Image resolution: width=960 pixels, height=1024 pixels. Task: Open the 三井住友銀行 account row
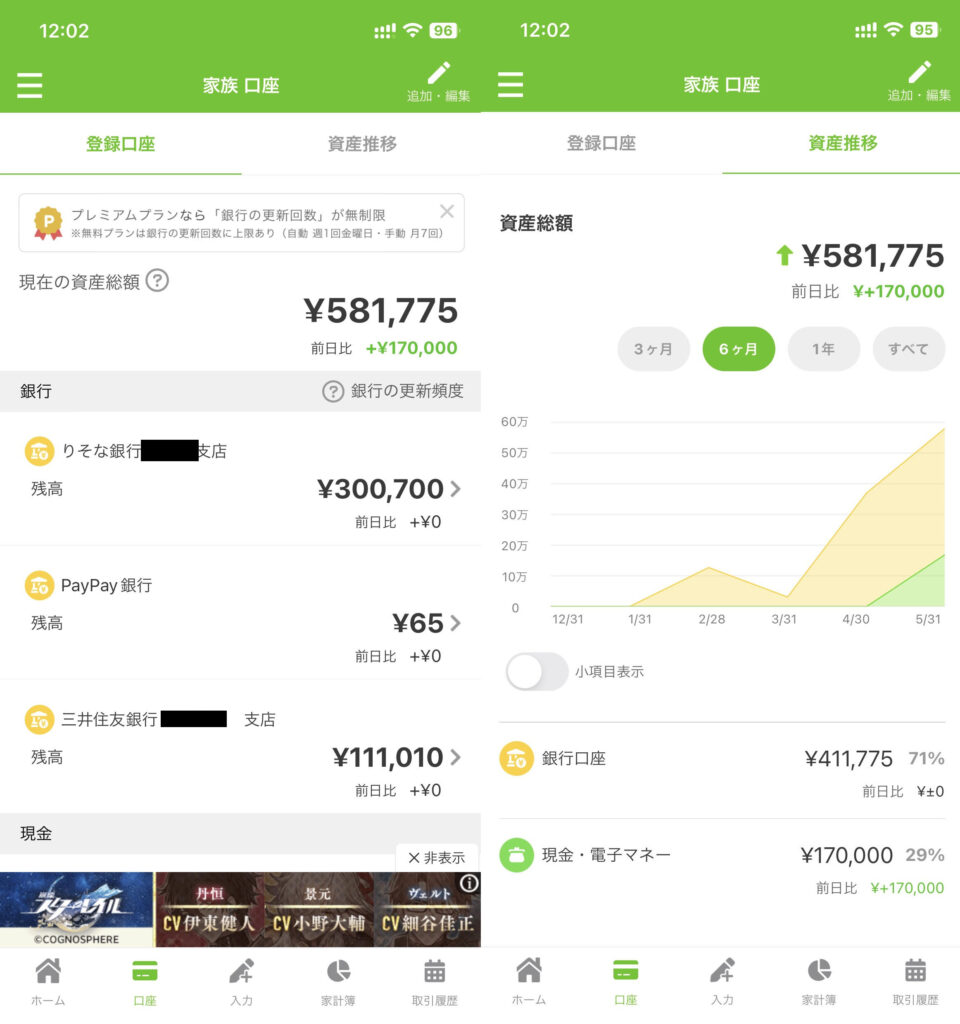[x=240, y=753]
